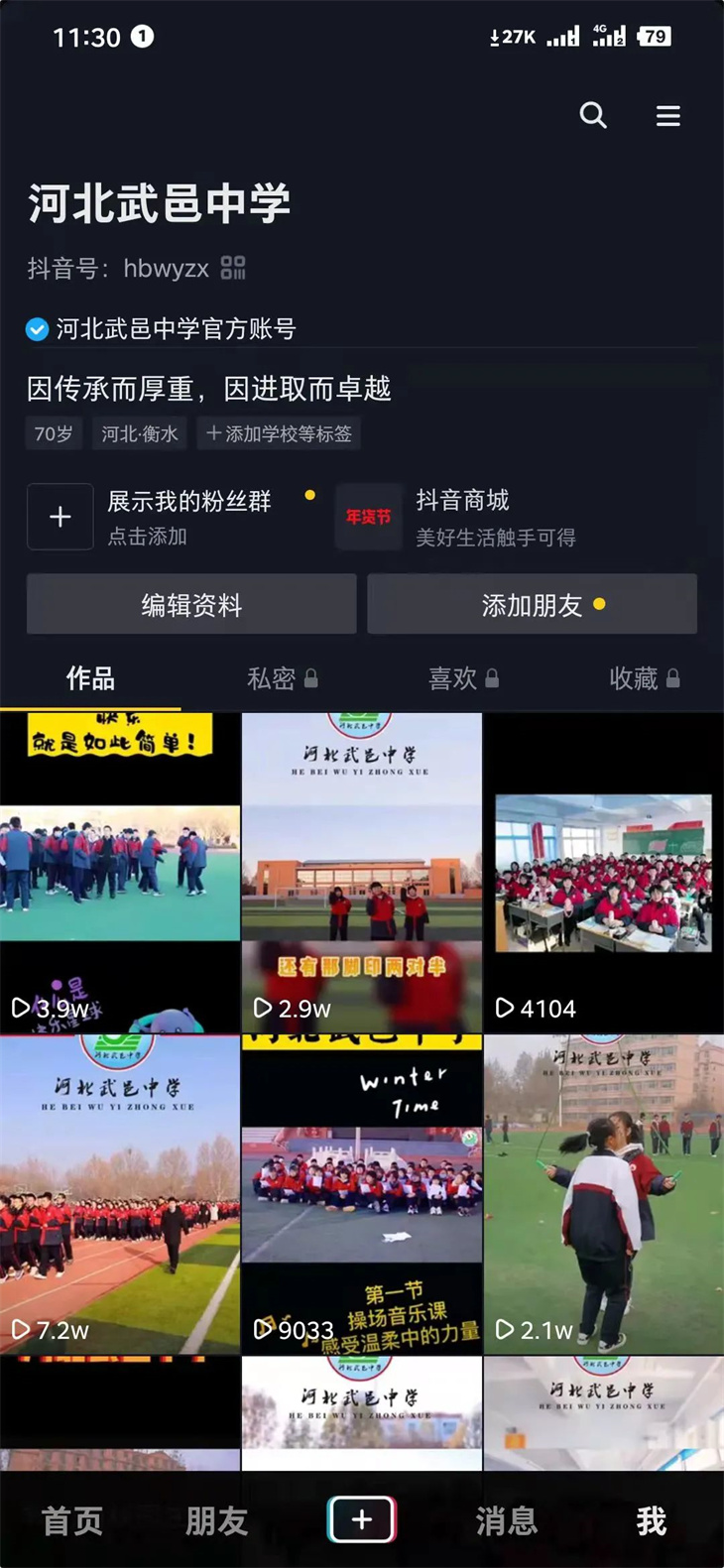Viewport: 724px width, 1568px height.
Task: Open the video with 7.2w plays
Action: [x=120, y=1194]
